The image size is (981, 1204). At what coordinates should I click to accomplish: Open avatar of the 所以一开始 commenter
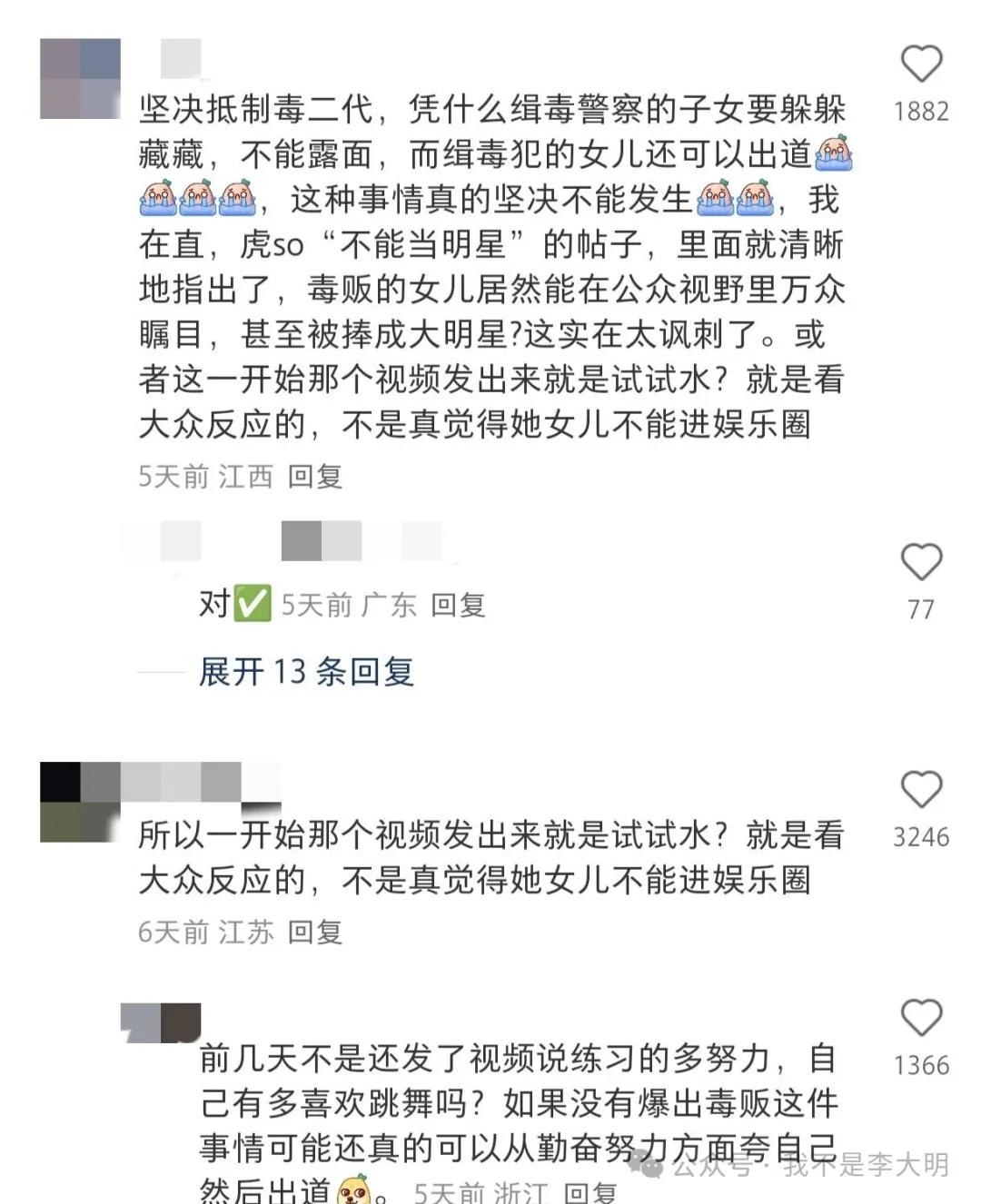[80, 803]
